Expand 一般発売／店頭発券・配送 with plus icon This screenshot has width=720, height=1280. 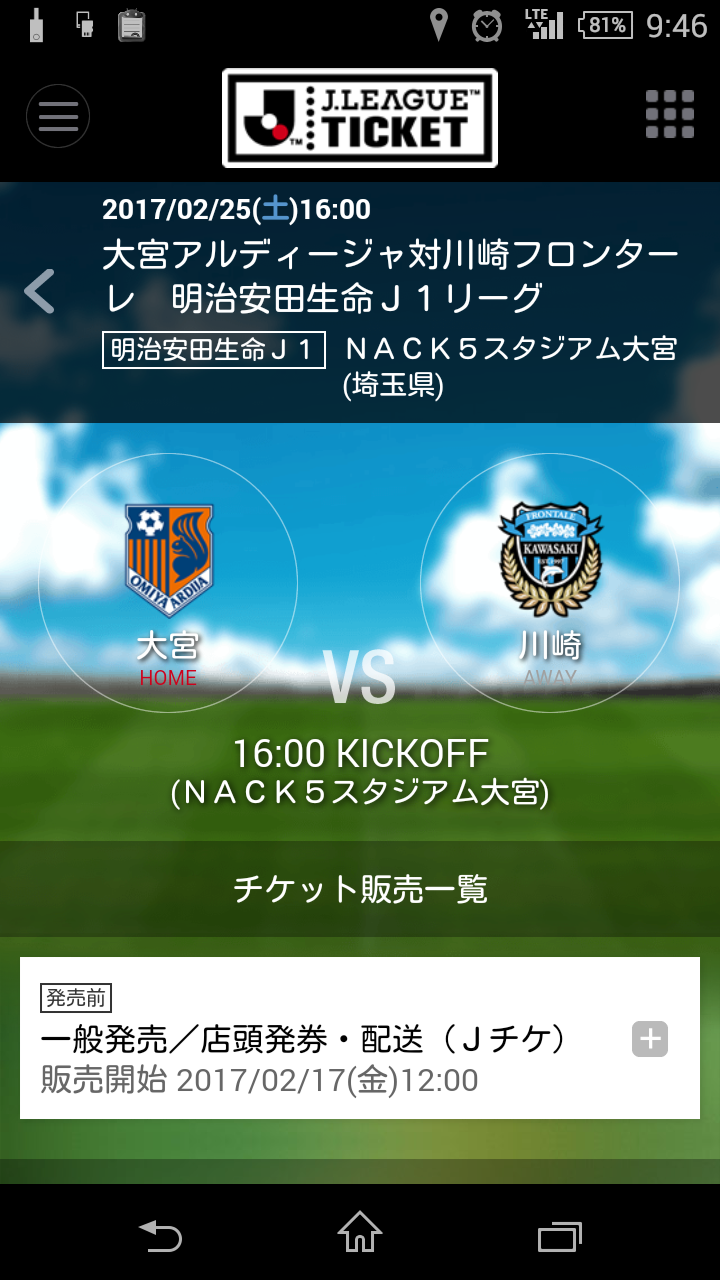coord(650,1040)
